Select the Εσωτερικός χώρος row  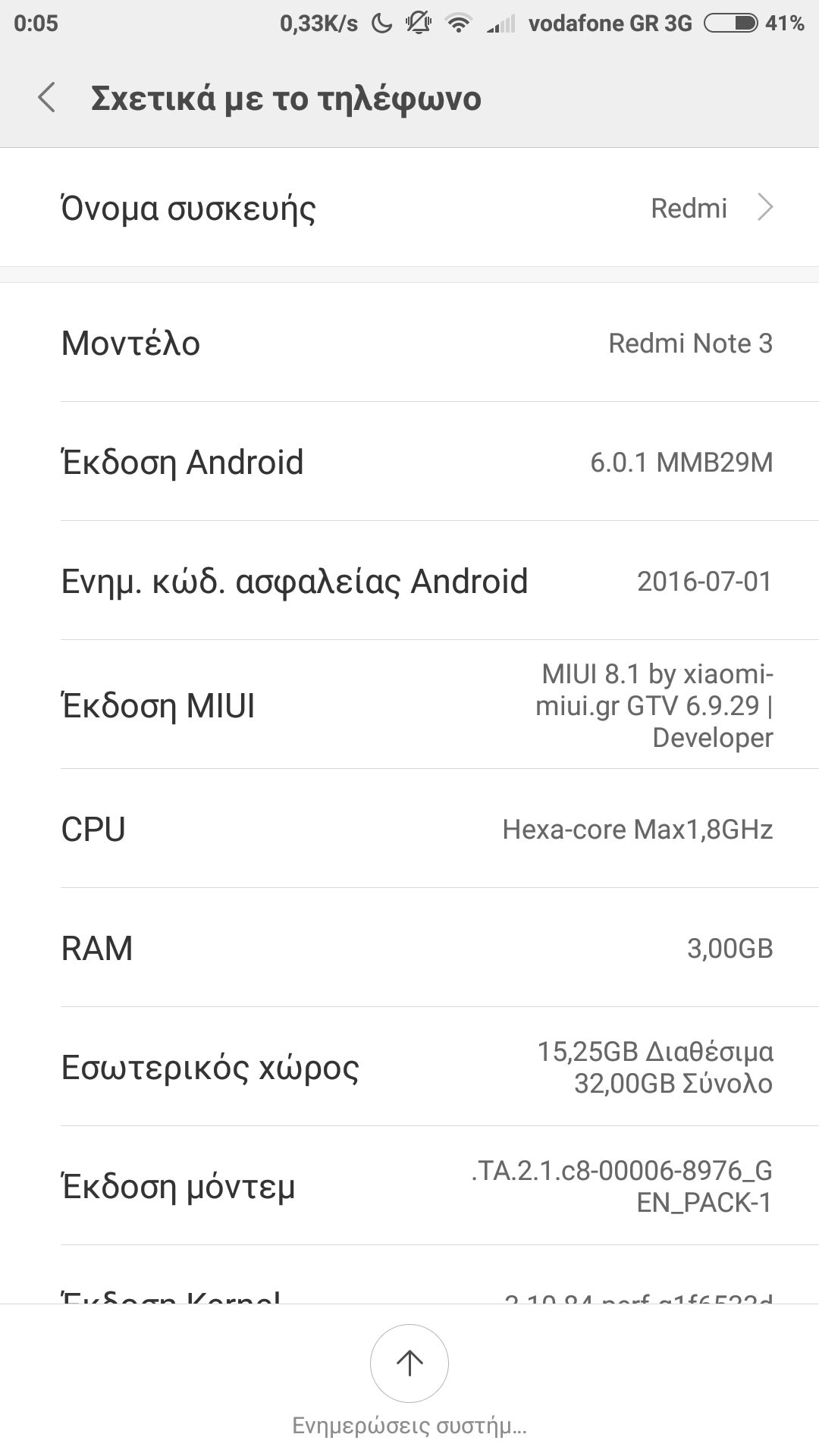point(409,1067)
